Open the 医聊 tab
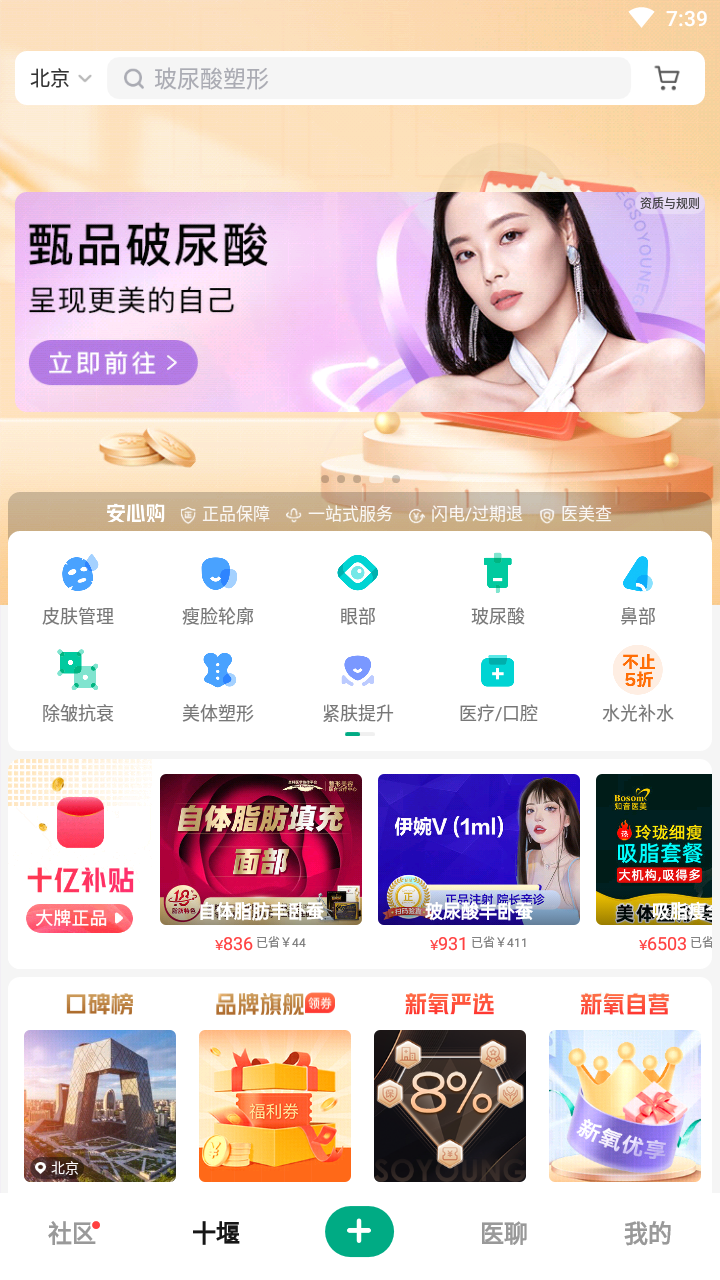 pyautogui.click(x=503, y=1233)
